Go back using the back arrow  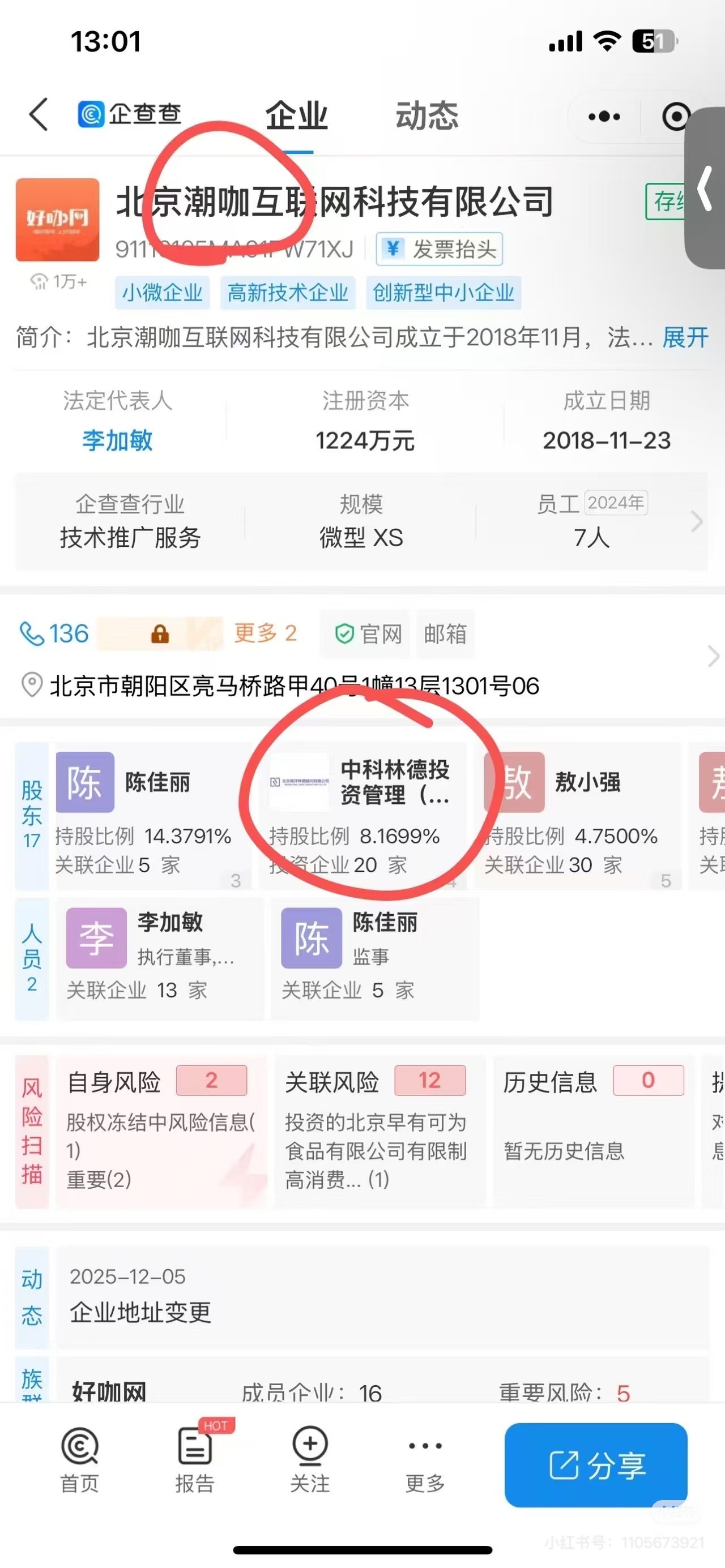39,114
